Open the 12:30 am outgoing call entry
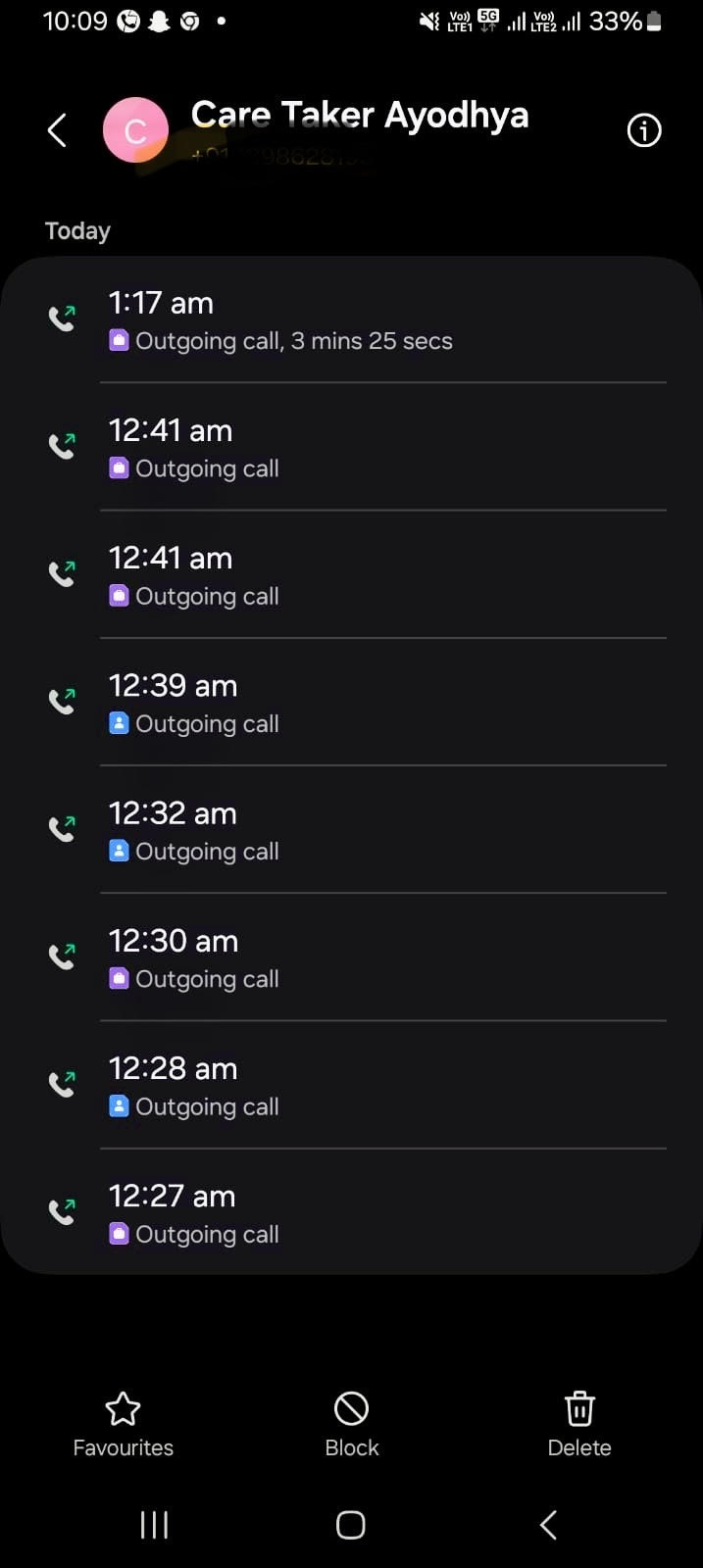Image resolution: width=703 pixels, height=1568 pixels. 351,957
